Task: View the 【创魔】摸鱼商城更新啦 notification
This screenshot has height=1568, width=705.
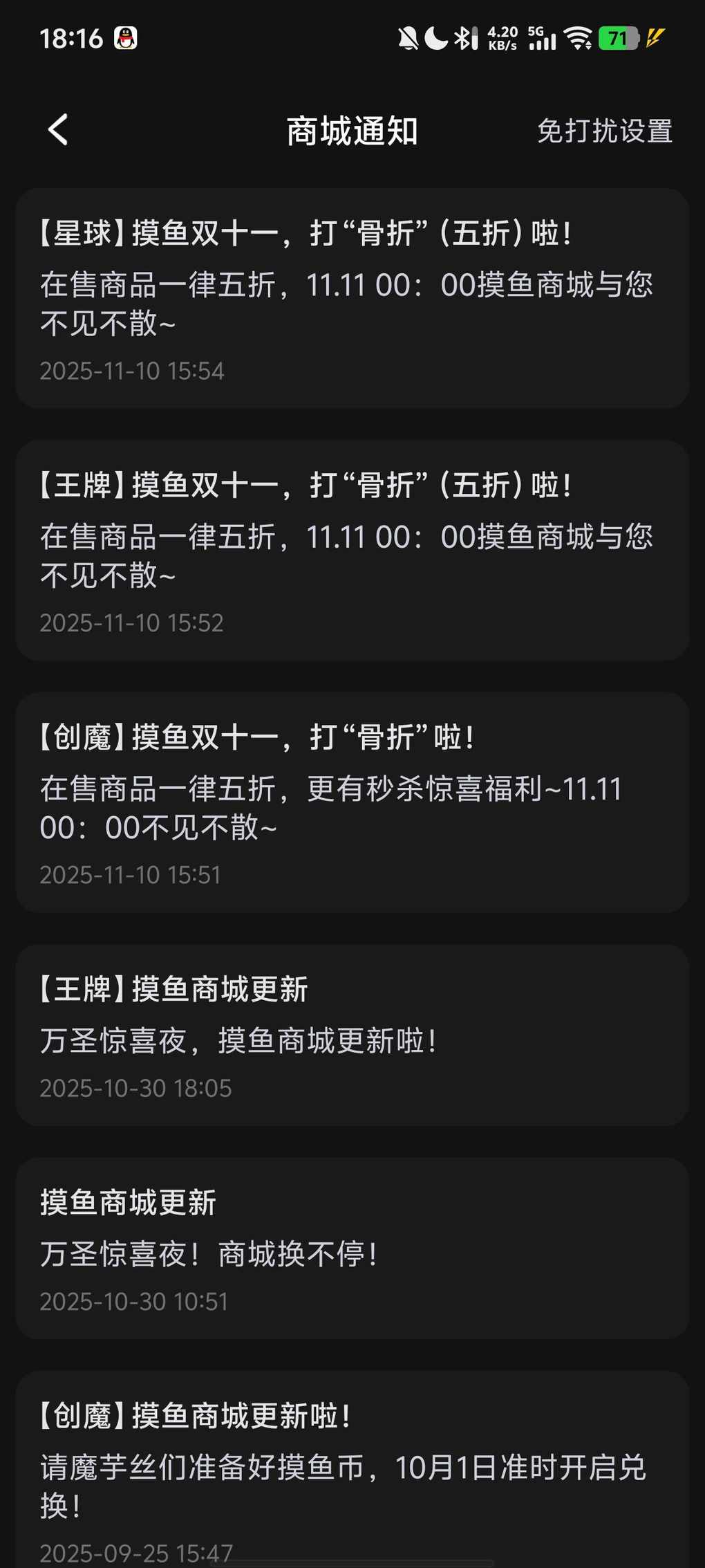Action: point(352,1466)
